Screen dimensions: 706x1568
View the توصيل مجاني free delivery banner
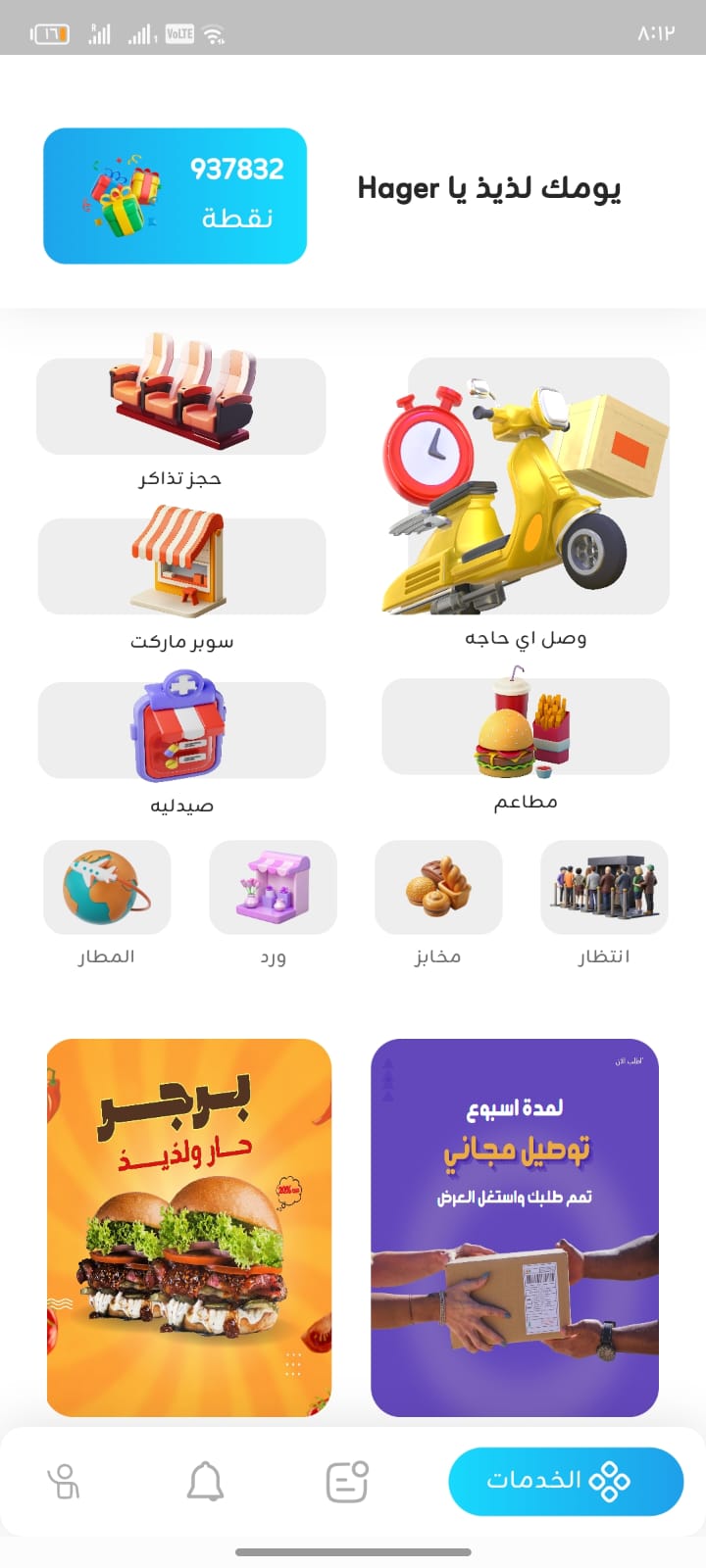515,1227
